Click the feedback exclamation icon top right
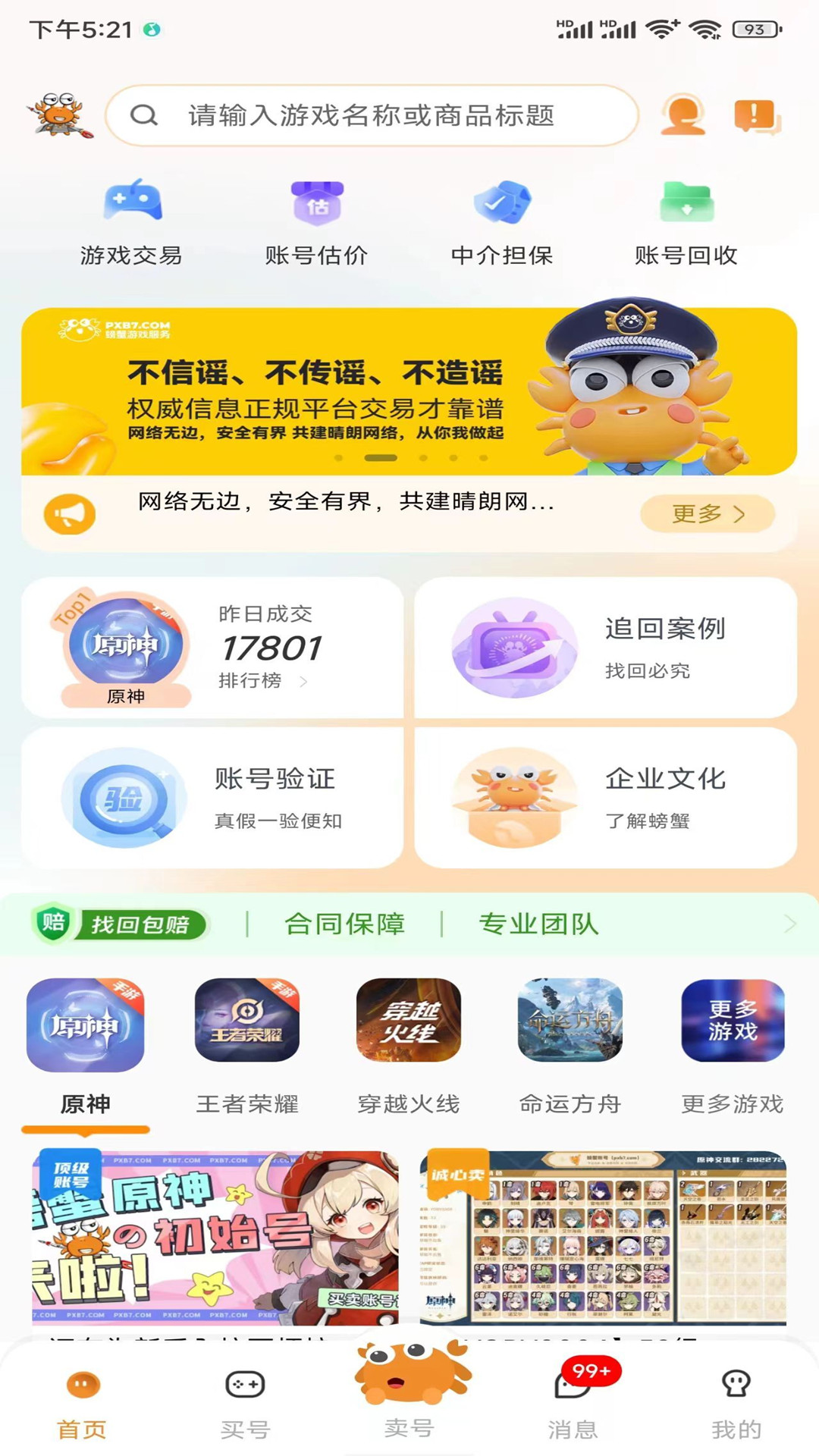Viewport: 819px width, 1456px height. pyautogui.click(x=753, y=116)
